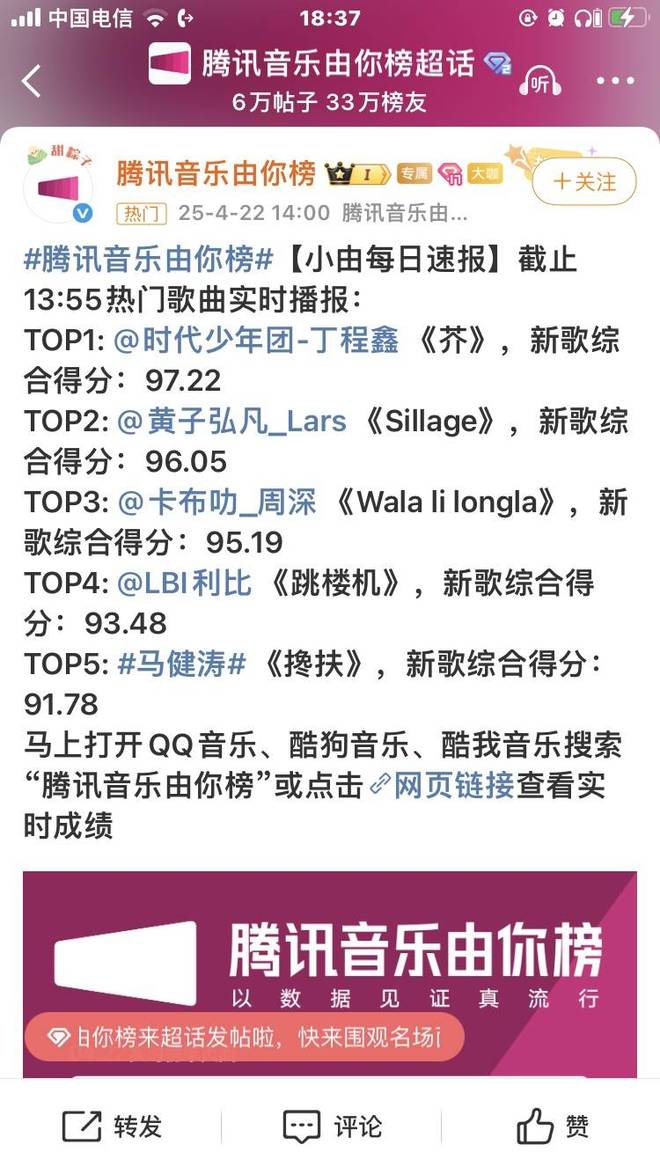Open the #马健涛# hashtag
The height and width of the screenshot is (1174, 660).
(181, 663)
